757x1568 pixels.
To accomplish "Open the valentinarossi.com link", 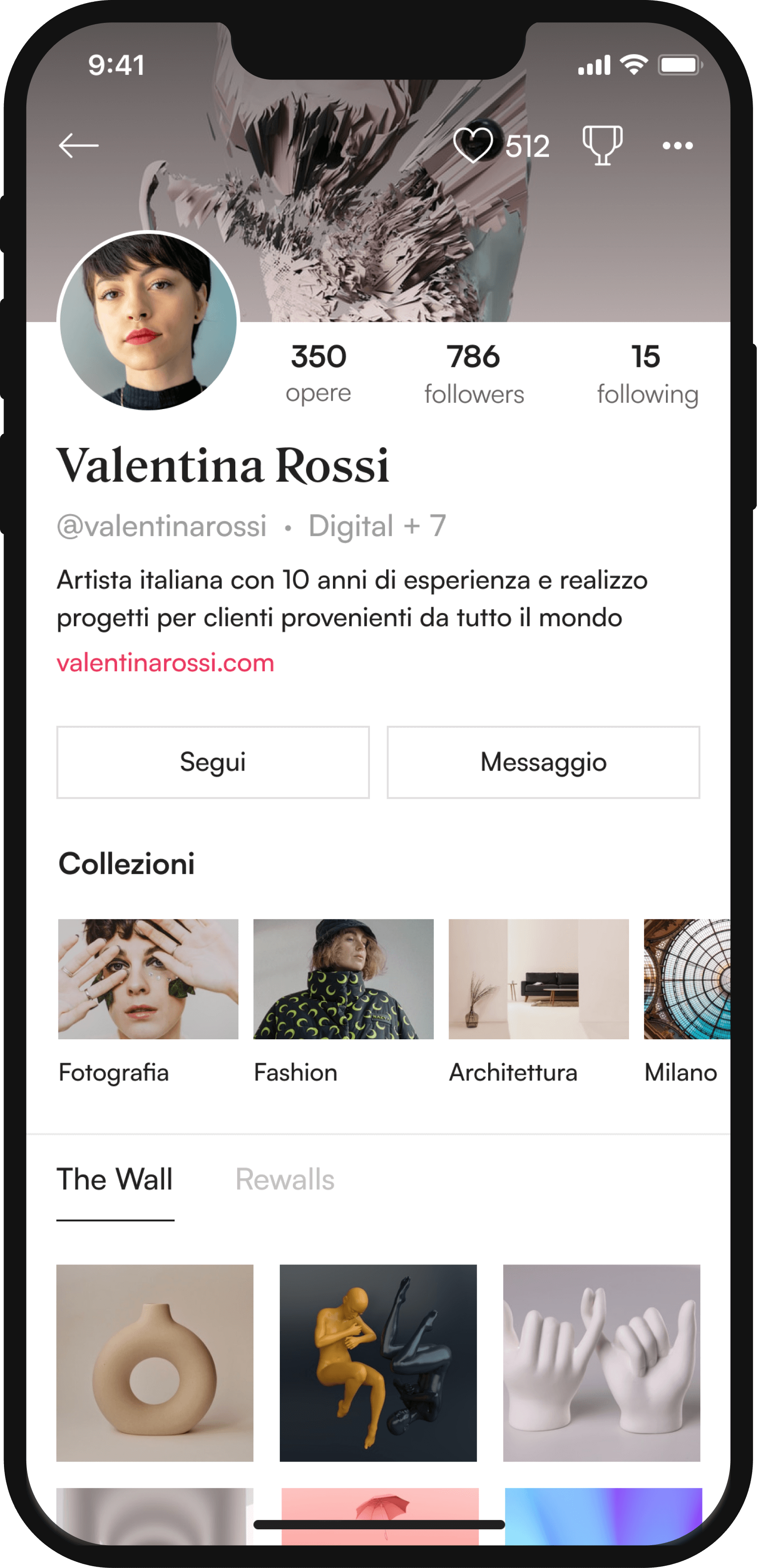I will click(x=165, y=662).
